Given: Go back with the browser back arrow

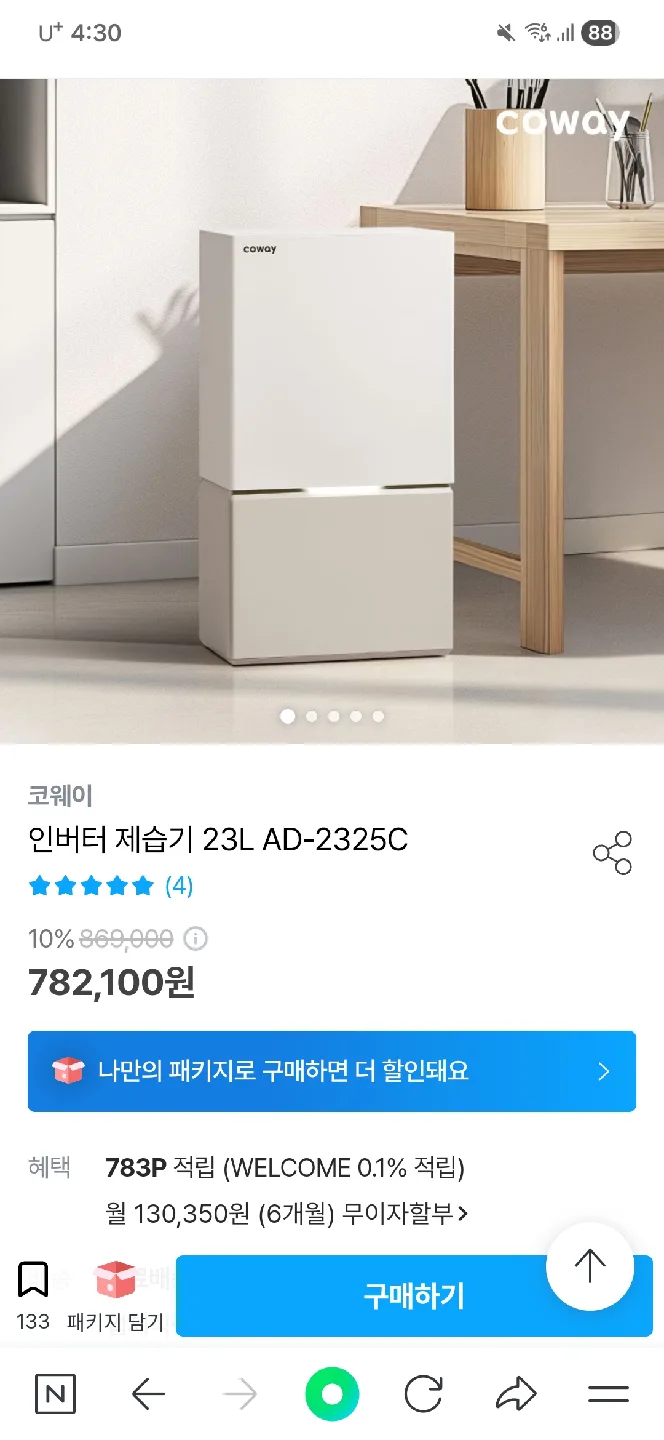Looking at the screenshot, I should (148, 1394).
